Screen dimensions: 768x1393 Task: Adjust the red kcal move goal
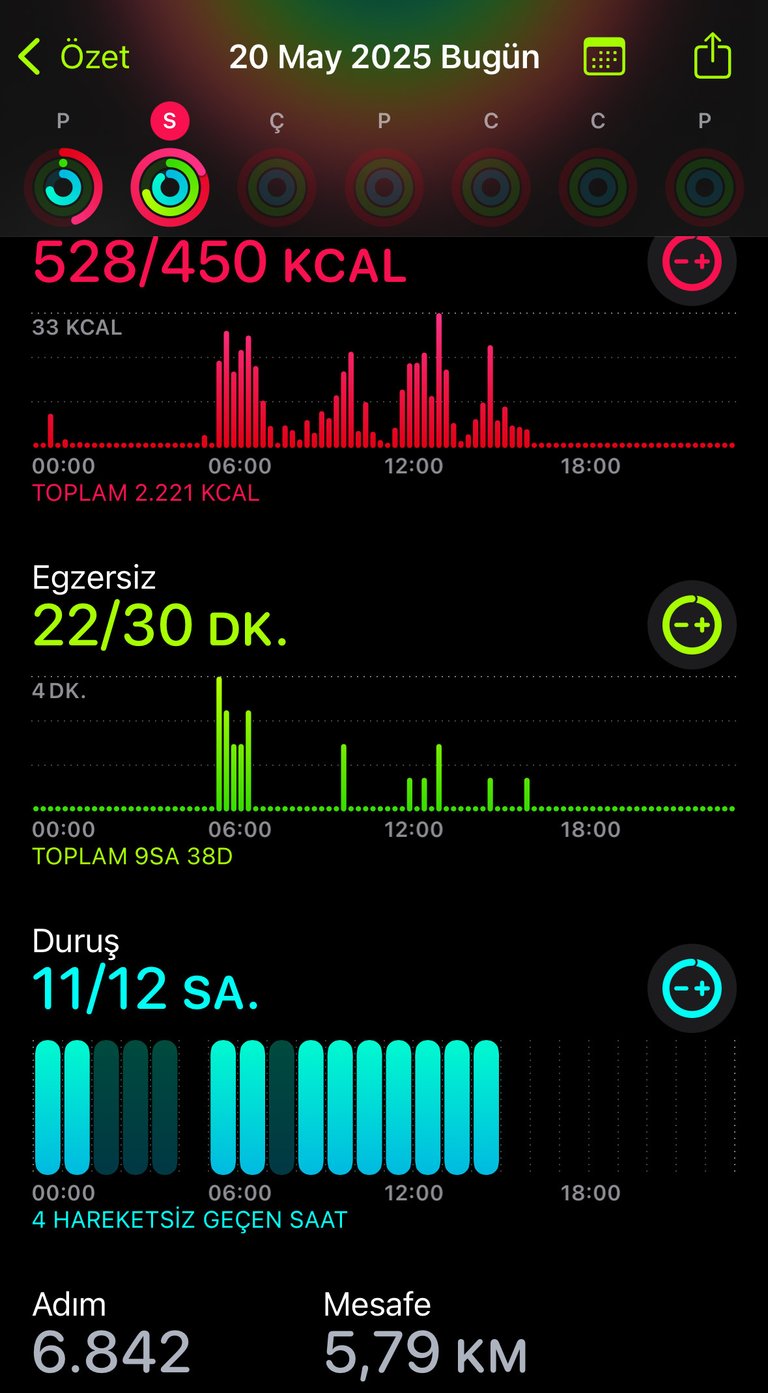tap(692, 262)
